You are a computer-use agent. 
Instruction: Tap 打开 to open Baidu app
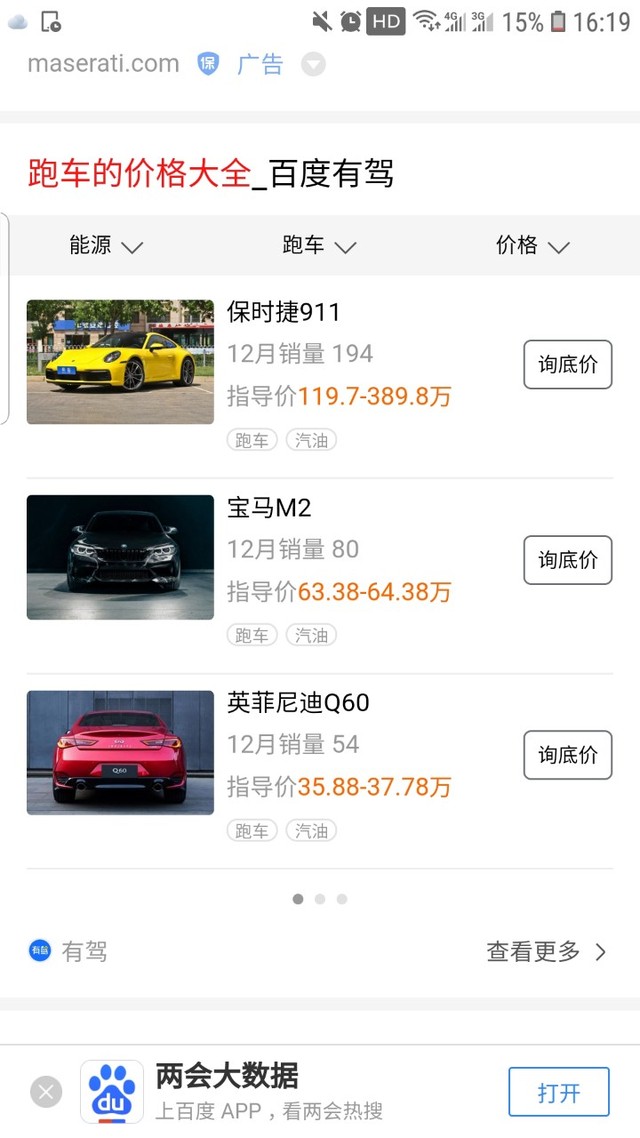[558, 1092]
